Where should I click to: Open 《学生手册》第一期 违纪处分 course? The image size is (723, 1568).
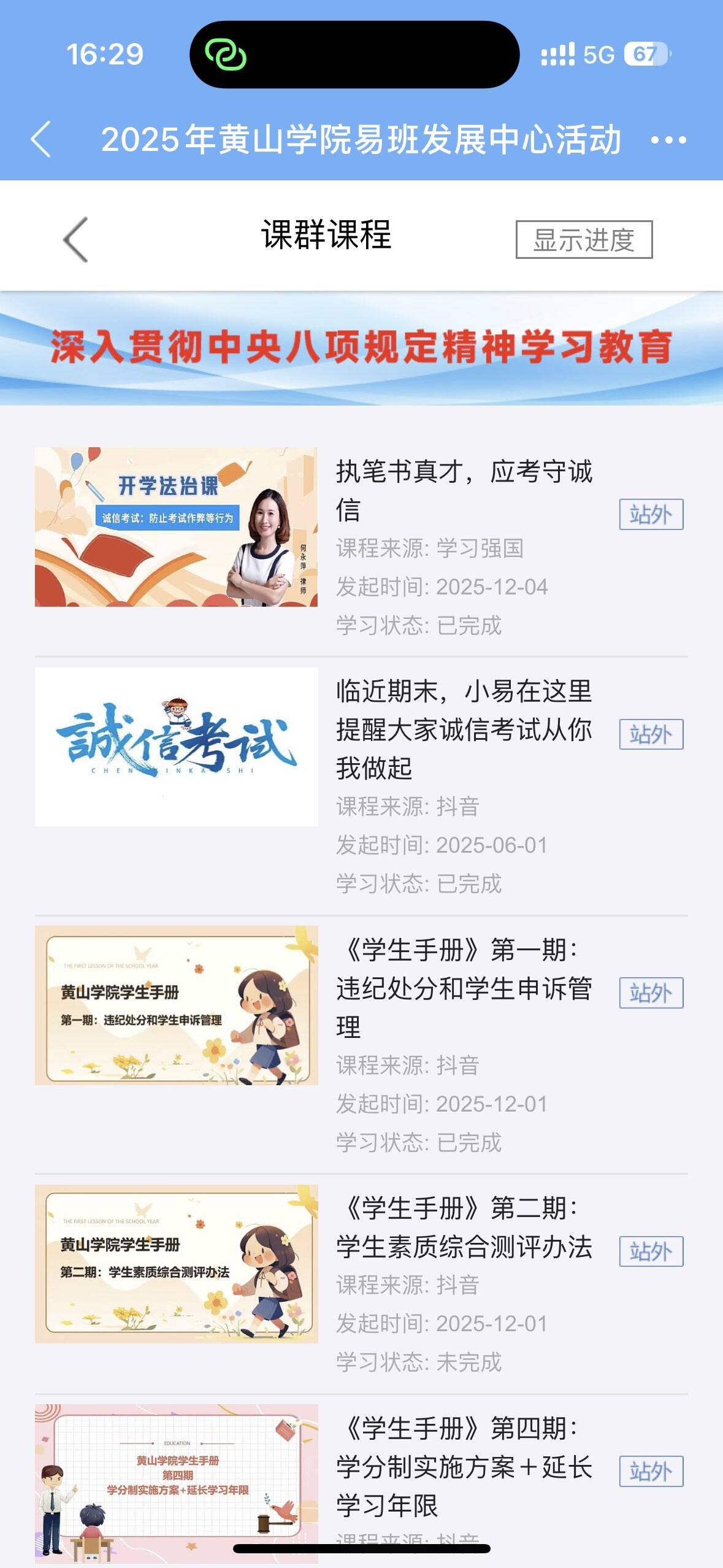tap(464, 988)
